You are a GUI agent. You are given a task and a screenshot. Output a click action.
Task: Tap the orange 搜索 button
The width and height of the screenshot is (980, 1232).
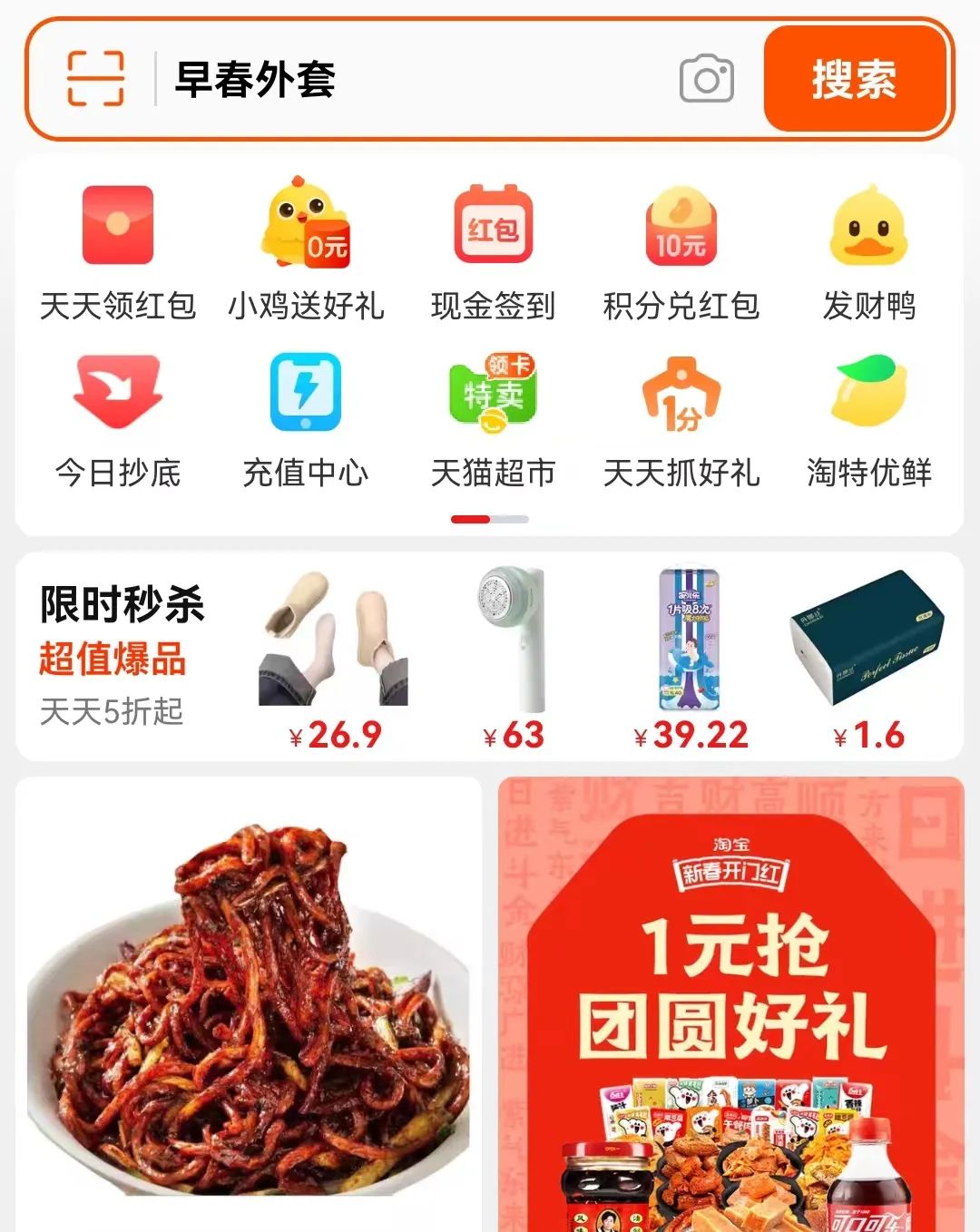(x=855, y=79)
